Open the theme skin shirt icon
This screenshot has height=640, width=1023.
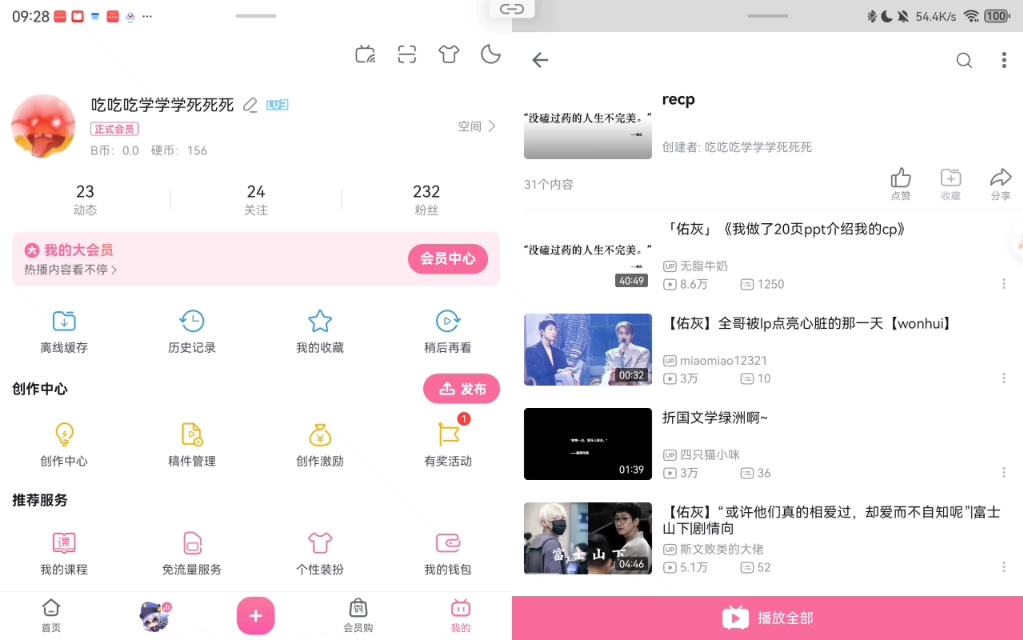(449, 55)
